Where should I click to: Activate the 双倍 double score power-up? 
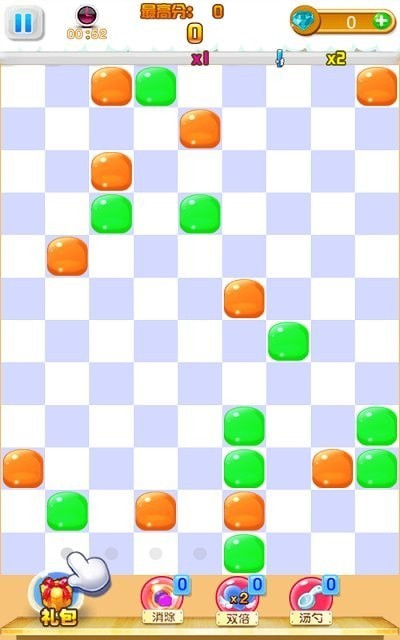pyautogui.click(x=238, y=600)
